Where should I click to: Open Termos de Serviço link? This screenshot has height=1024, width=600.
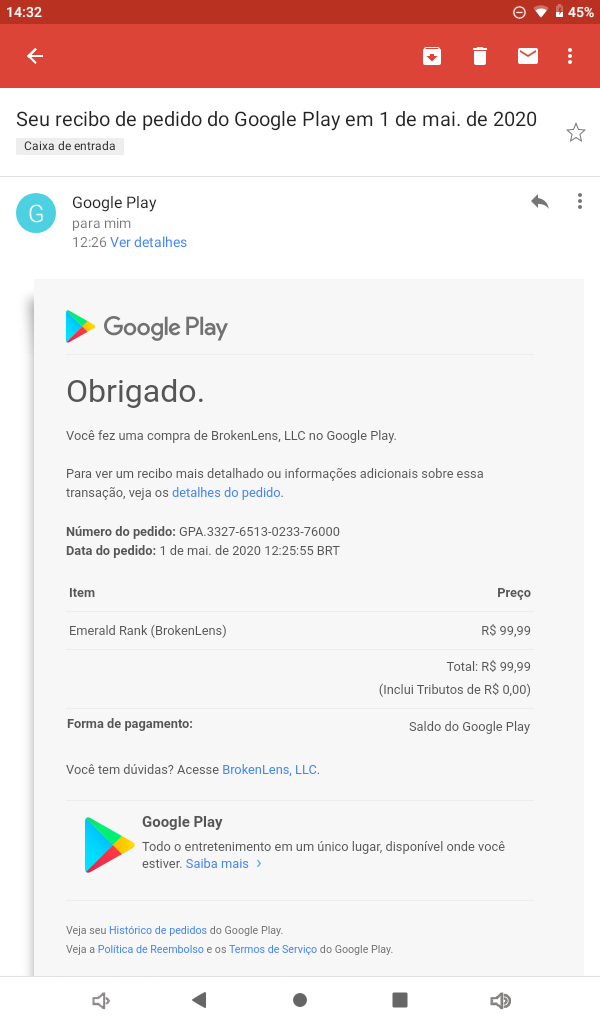[x=272, y=949]
